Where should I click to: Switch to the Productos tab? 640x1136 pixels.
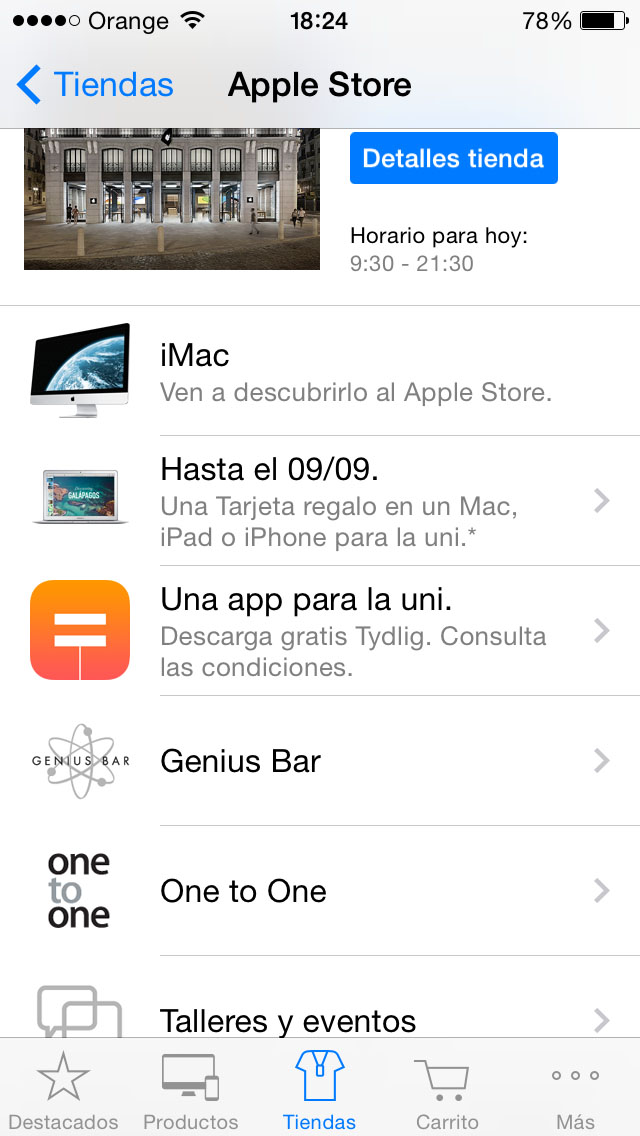[x=191, y=1089]
